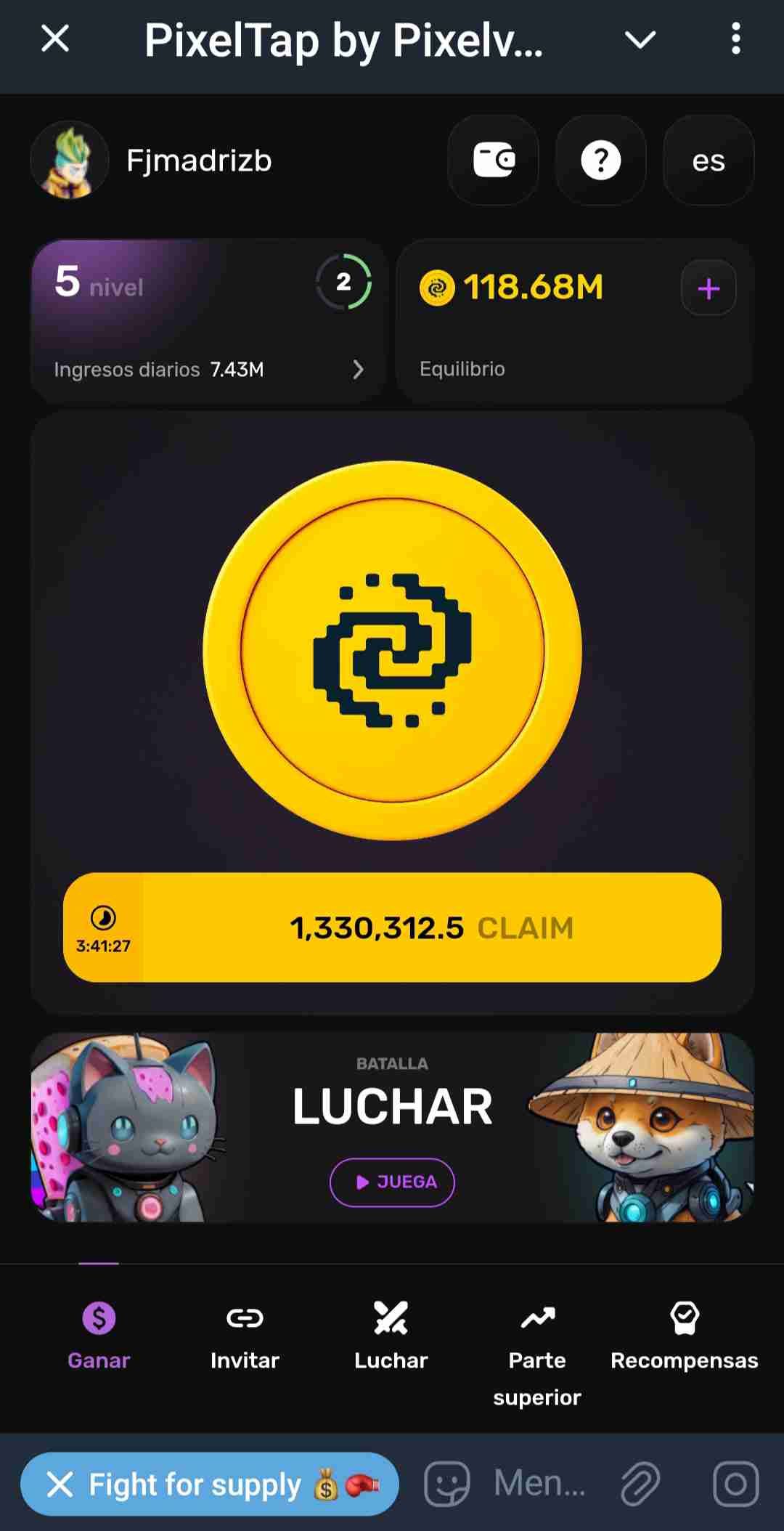Attach a file with the paperclip
Viewport: 784px width, 1531px height.
coord(640,1484)
